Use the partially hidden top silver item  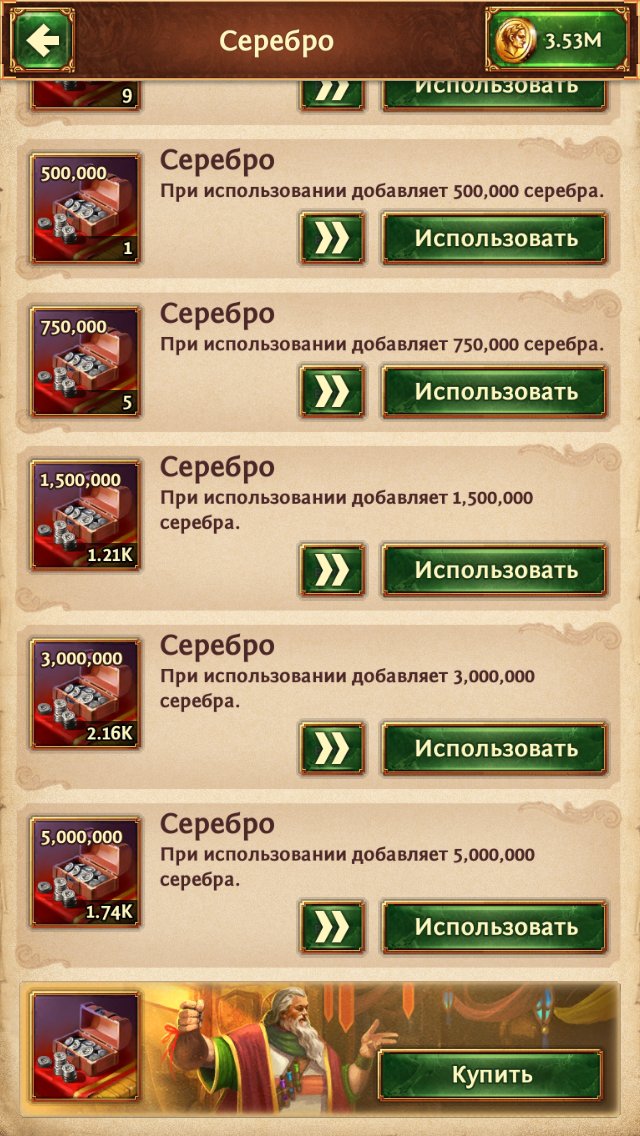(494, 94)
